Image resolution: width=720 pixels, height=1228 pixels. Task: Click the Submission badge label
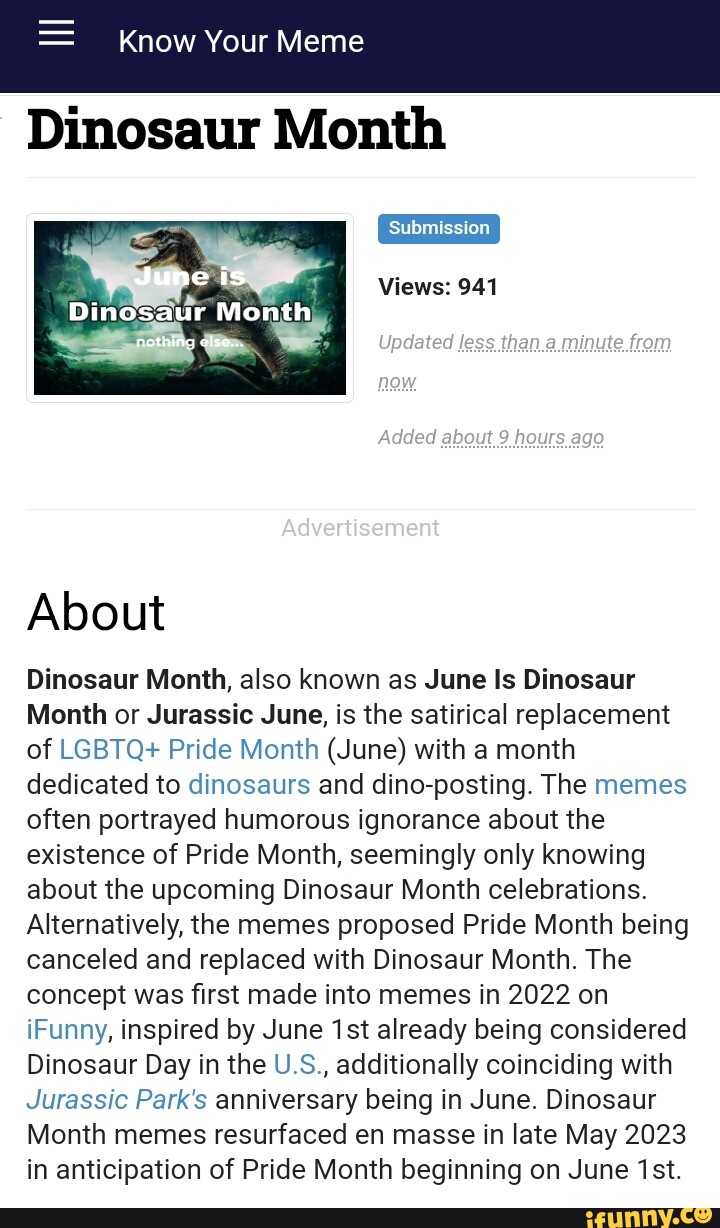pyautogui.click(x=438, y=228)
